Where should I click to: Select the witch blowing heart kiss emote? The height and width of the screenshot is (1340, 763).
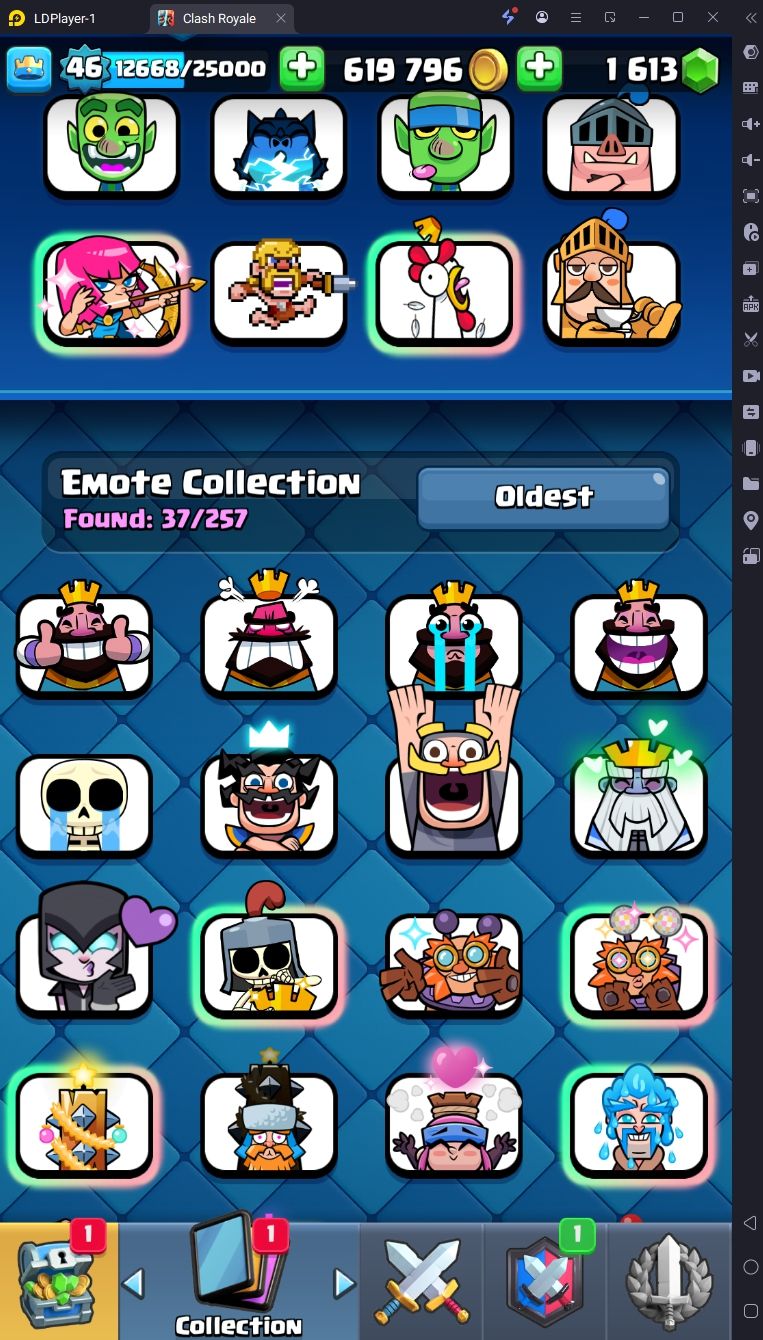(84, 962)
